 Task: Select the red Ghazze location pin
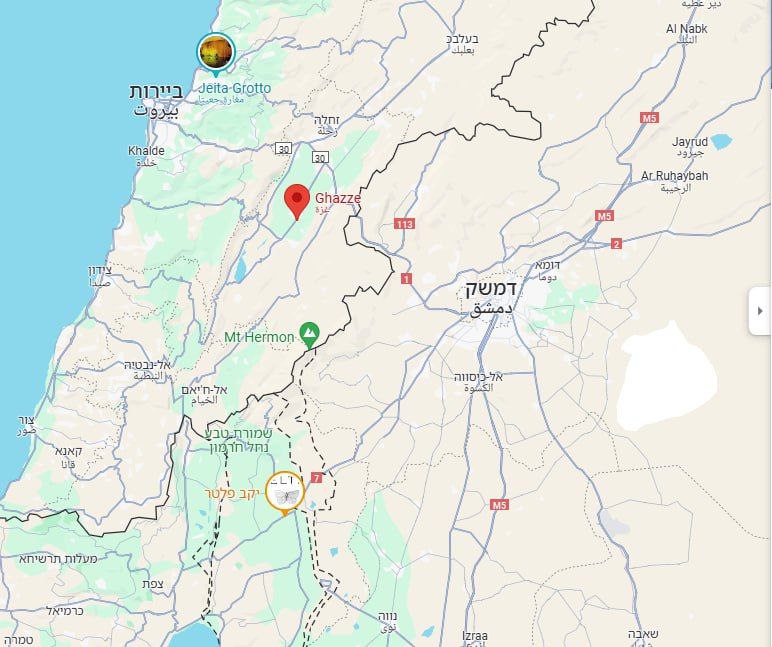[296, 198]
